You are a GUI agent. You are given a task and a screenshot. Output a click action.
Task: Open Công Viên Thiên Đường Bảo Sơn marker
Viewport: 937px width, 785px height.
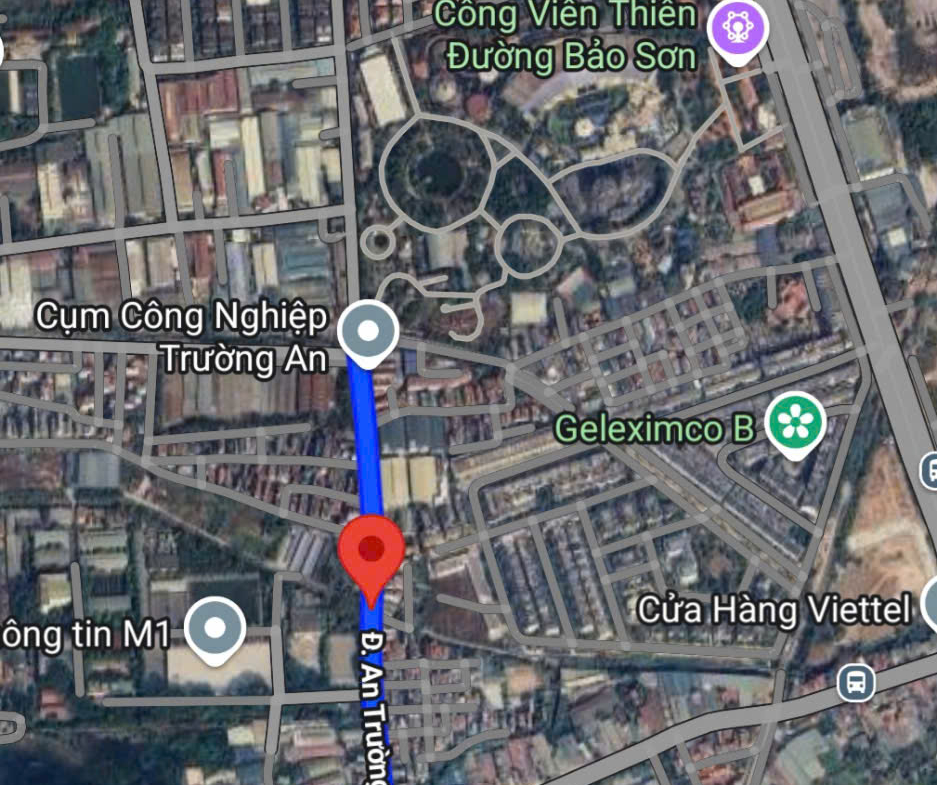point(737,29)
